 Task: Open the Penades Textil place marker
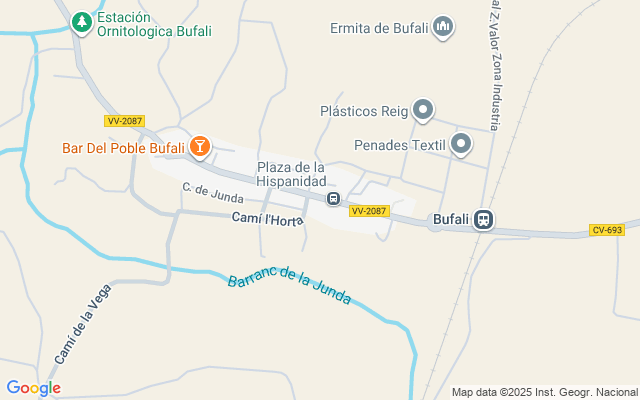[461, 145]
